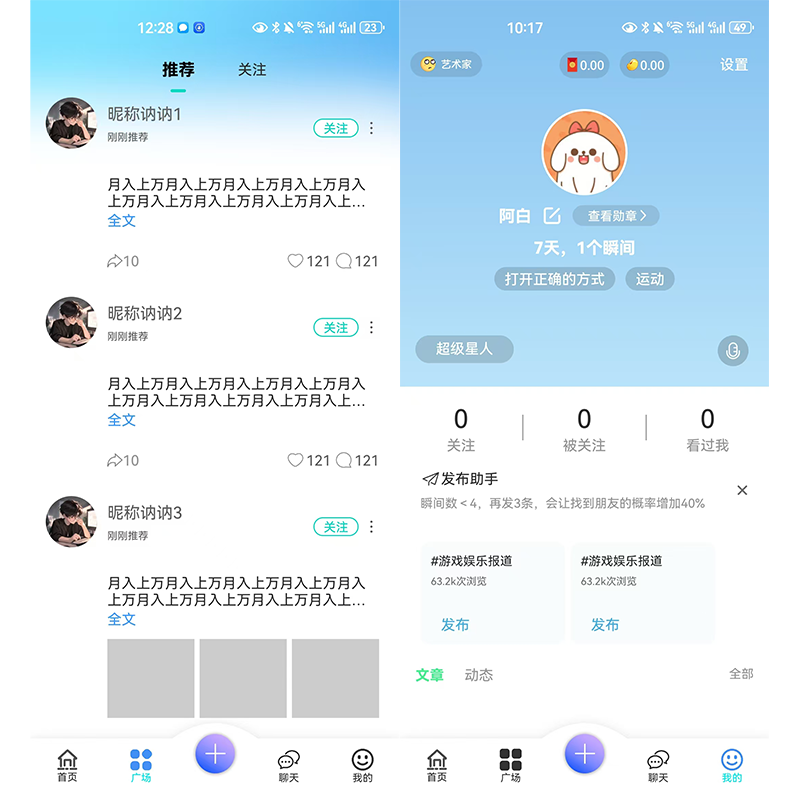Open the 被关注 followers count
Screen dimensions: 800x800
coord(584,430)
